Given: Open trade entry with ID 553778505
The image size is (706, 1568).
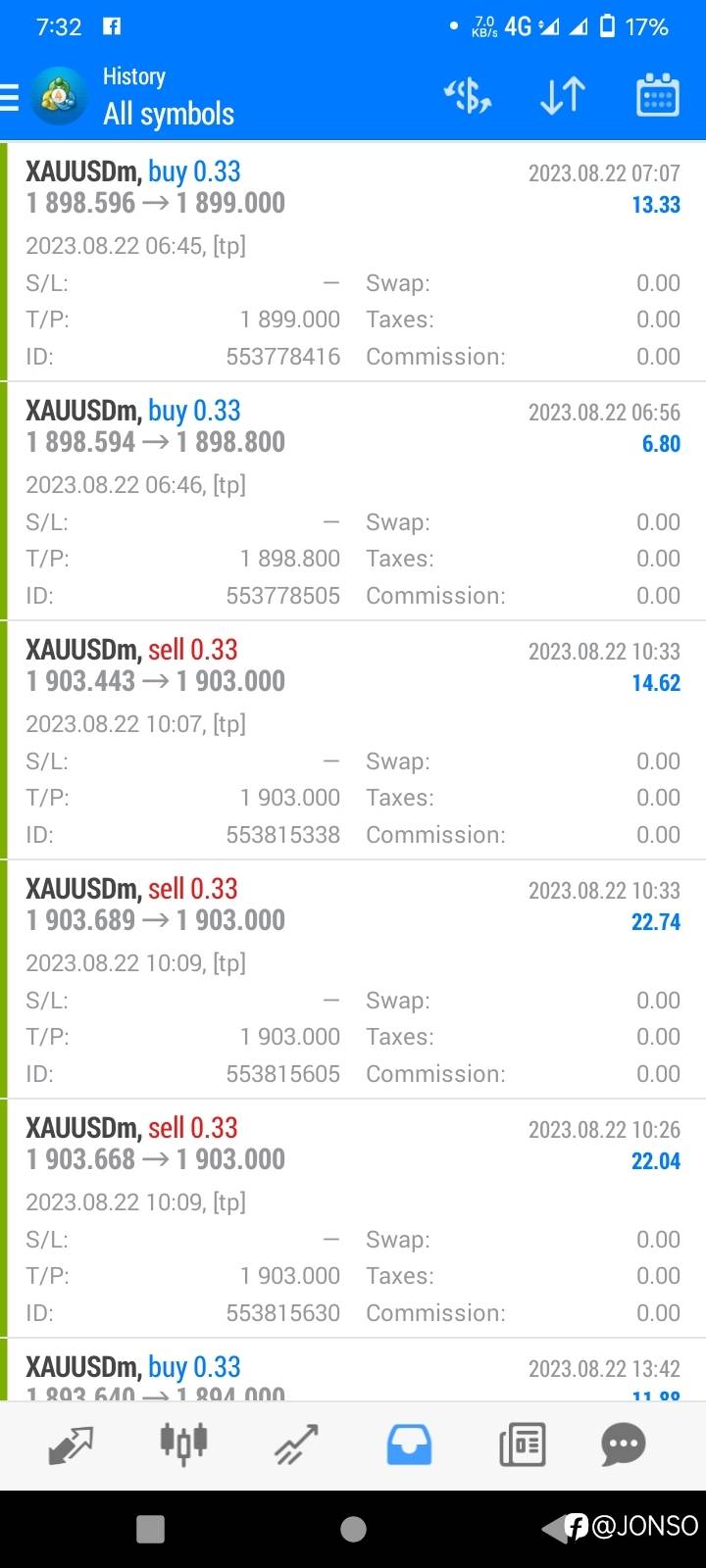Looking at the screenshot, I should click(x=353, y=502).
